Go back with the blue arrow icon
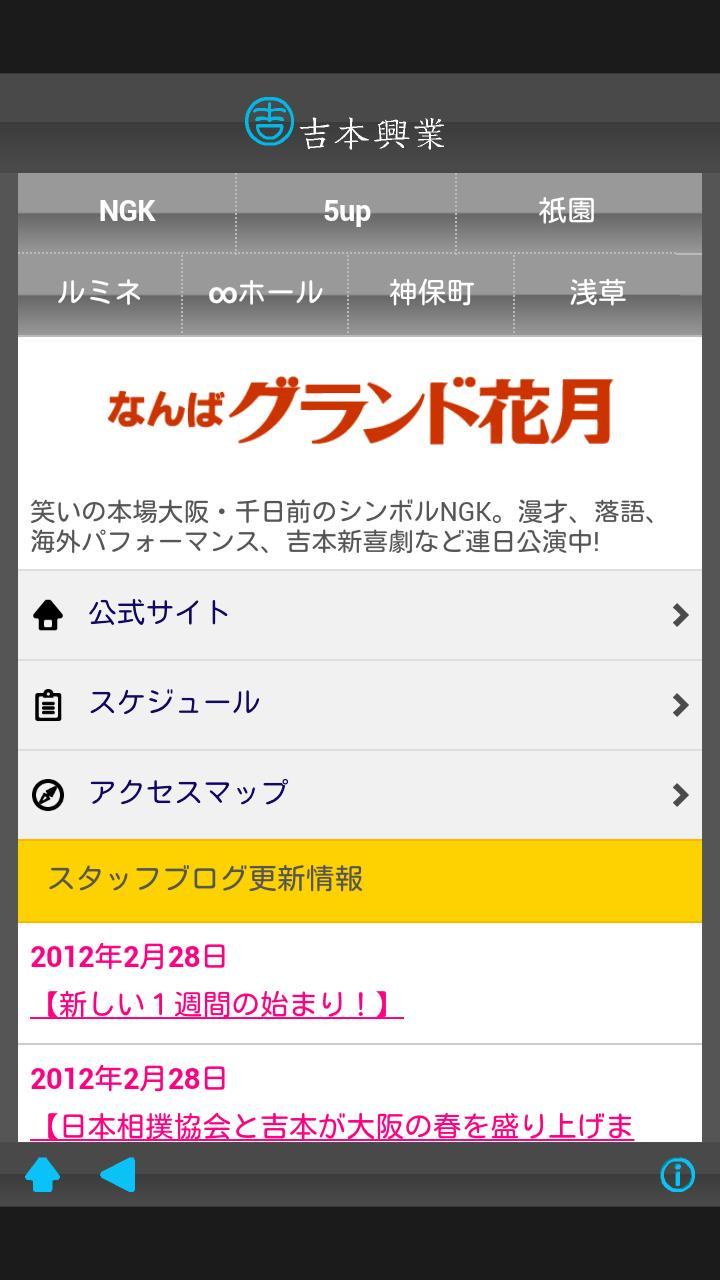The height and width of the screenshot is (1280, 720). pos(118,1175)
